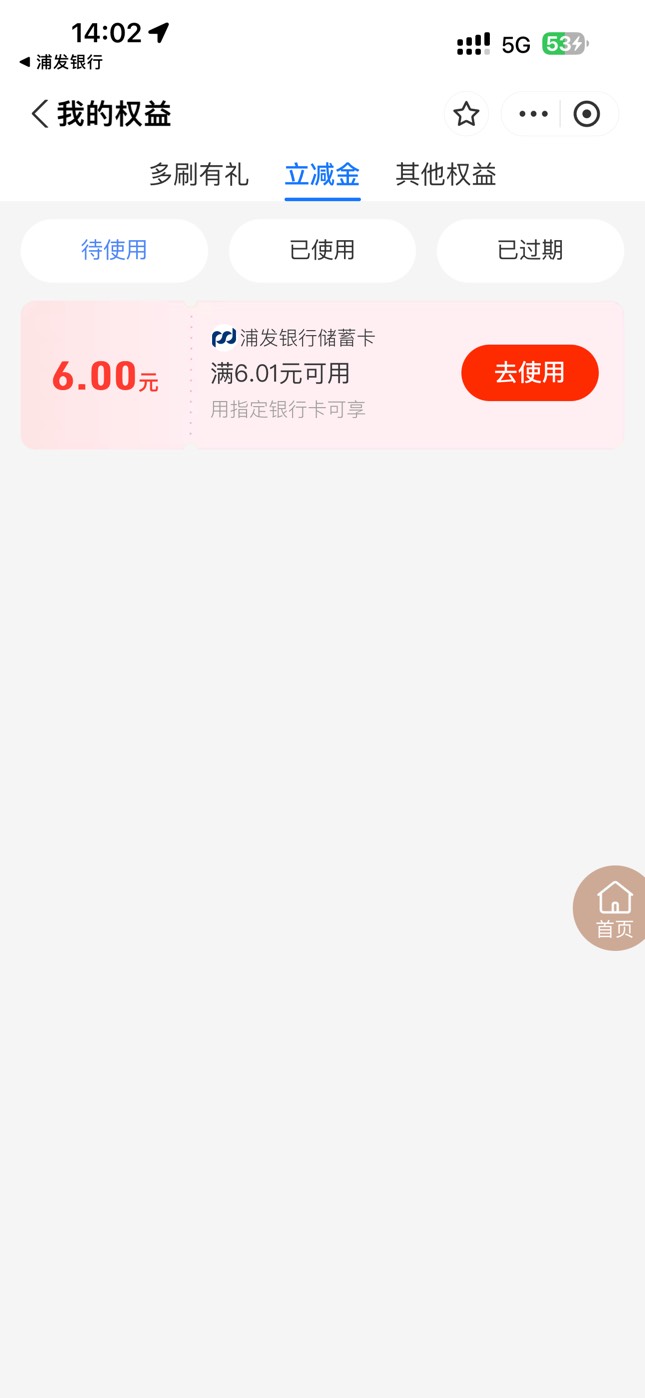Open the three-dot more menu
645x1398 pixels.
[x=533, y=114]
